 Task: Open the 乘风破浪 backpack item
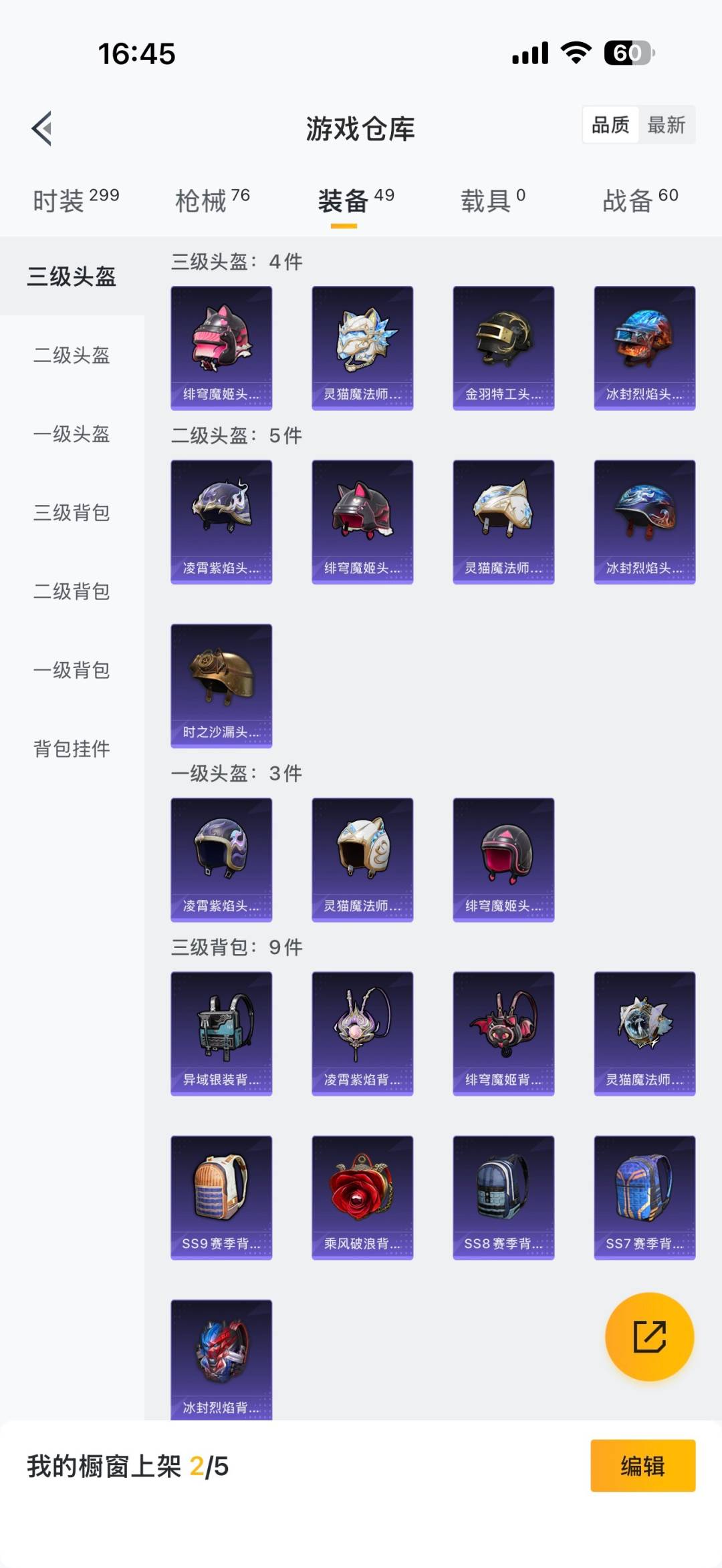click(362, 1198)
